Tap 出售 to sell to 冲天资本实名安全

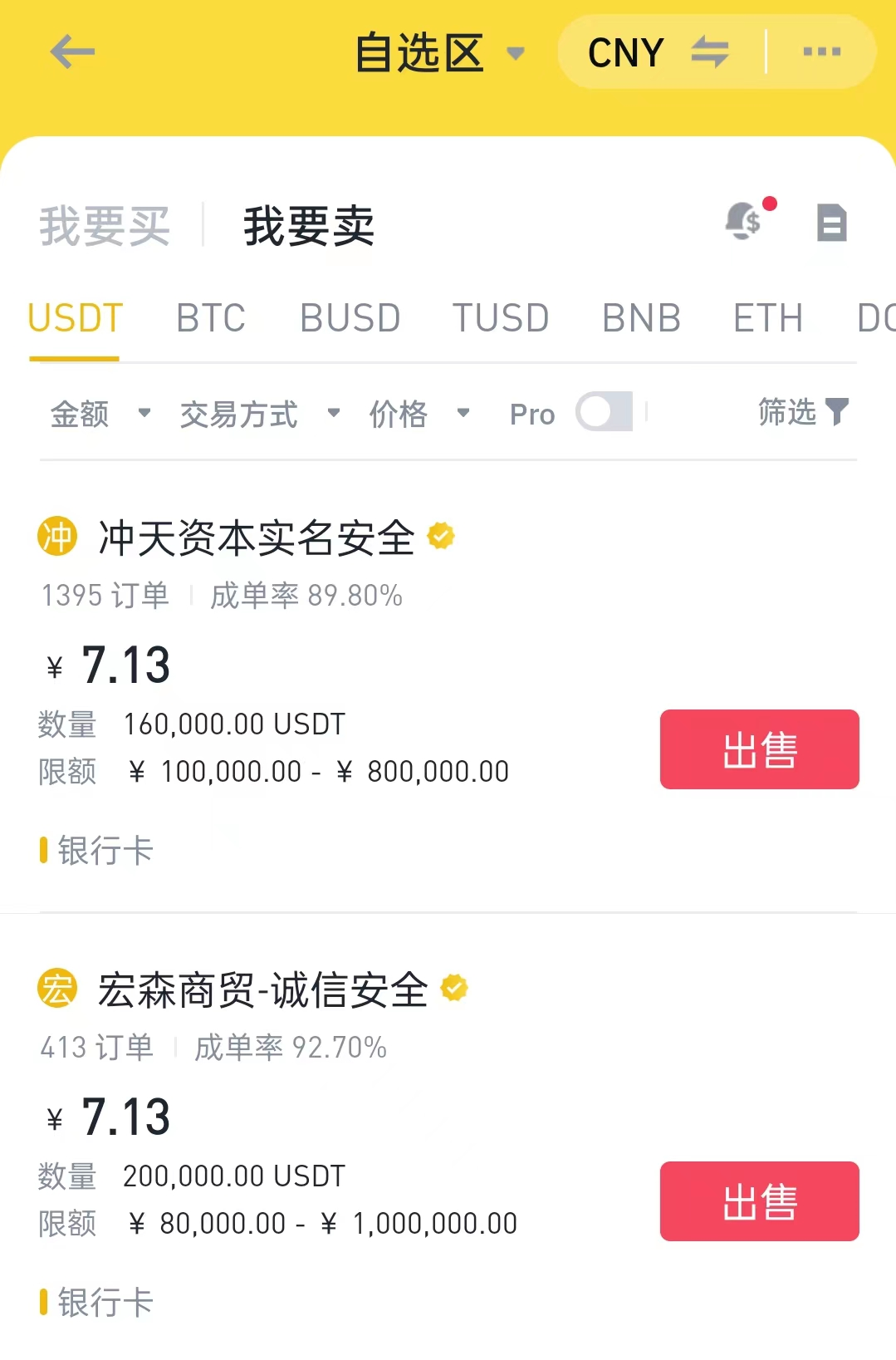pyautogui.click(x=759, y=749)
